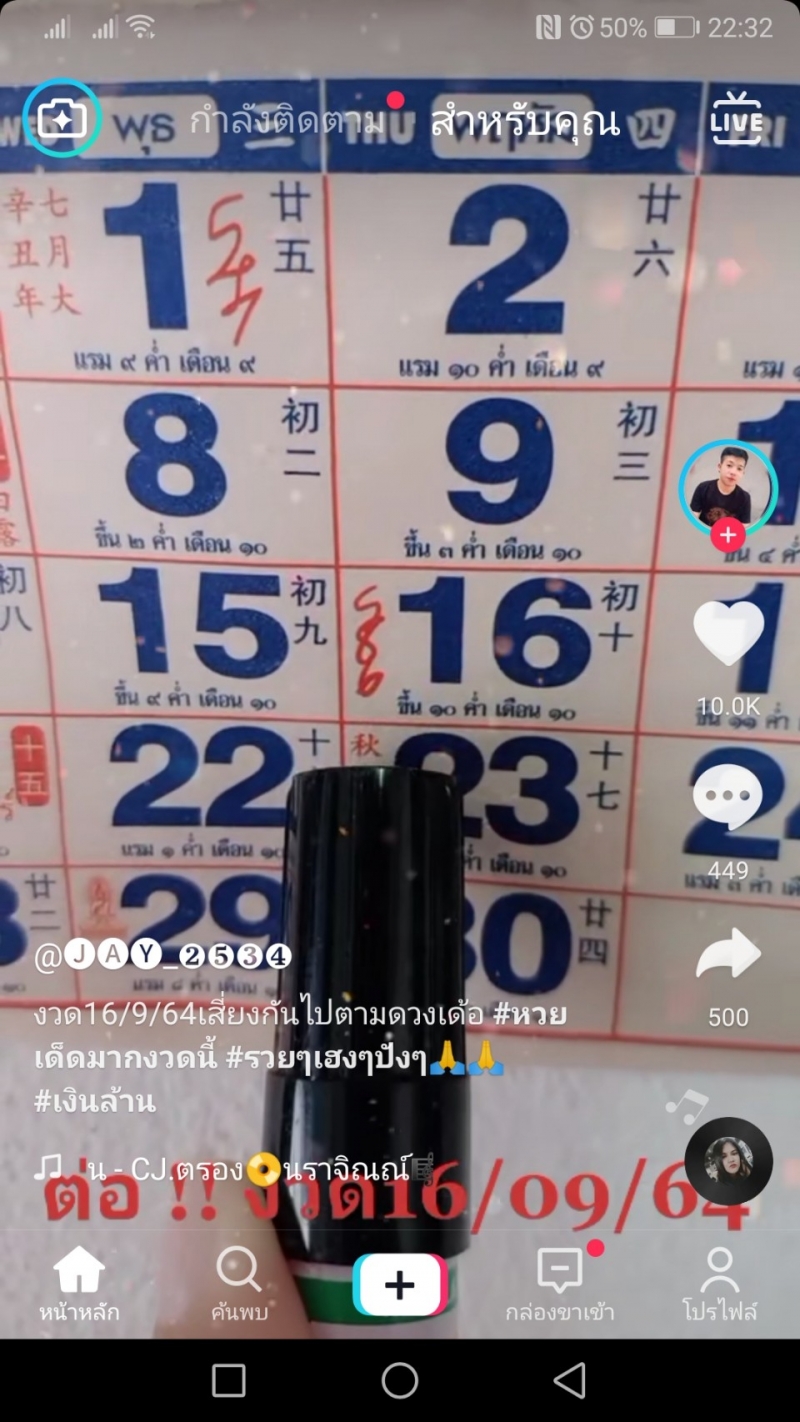
Task: Open the ค้นพบ discover tab
Action: [x=238, y=1283]
